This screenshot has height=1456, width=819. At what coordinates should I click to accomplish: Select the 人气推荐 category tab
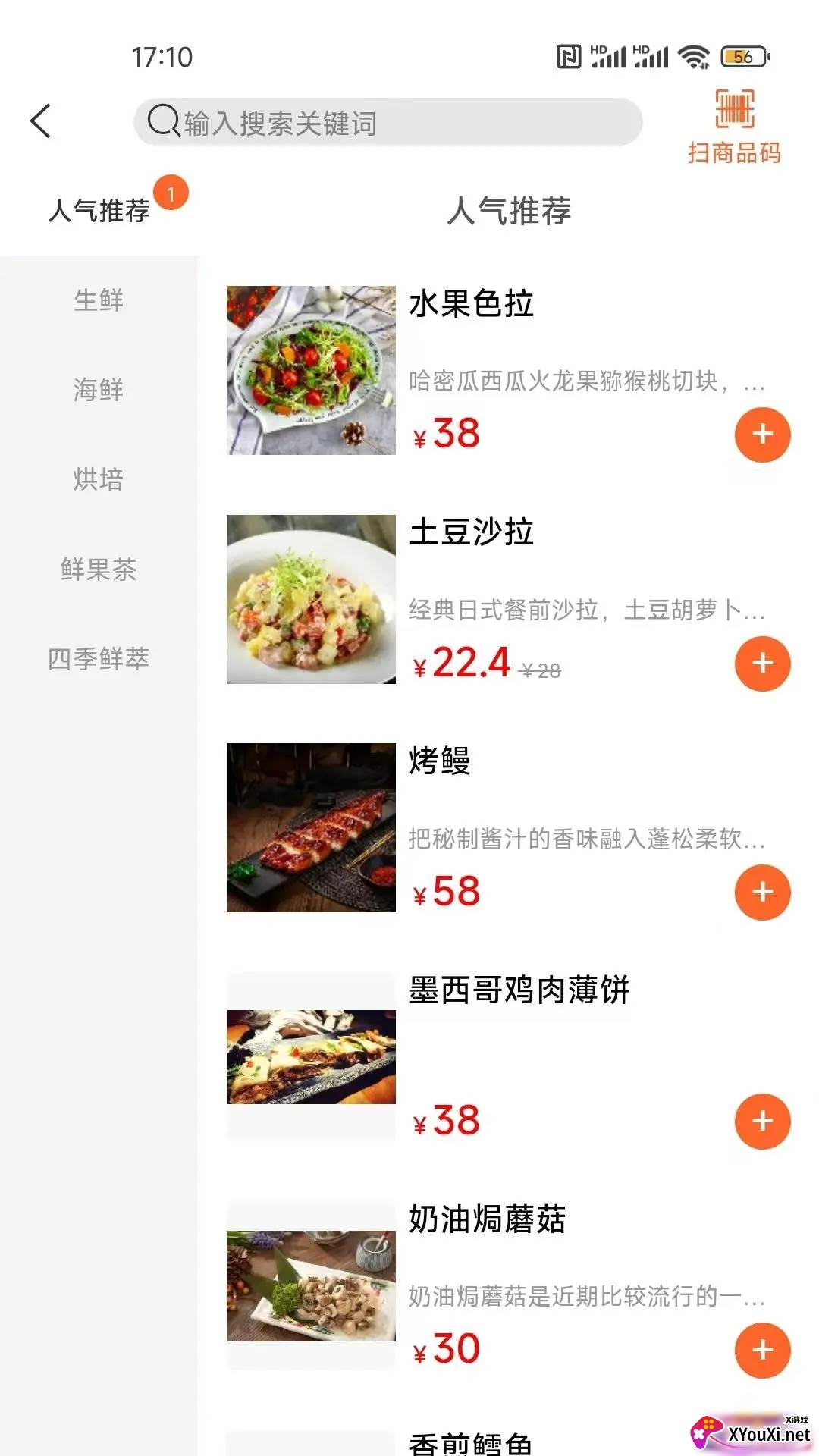click(99, 210)
